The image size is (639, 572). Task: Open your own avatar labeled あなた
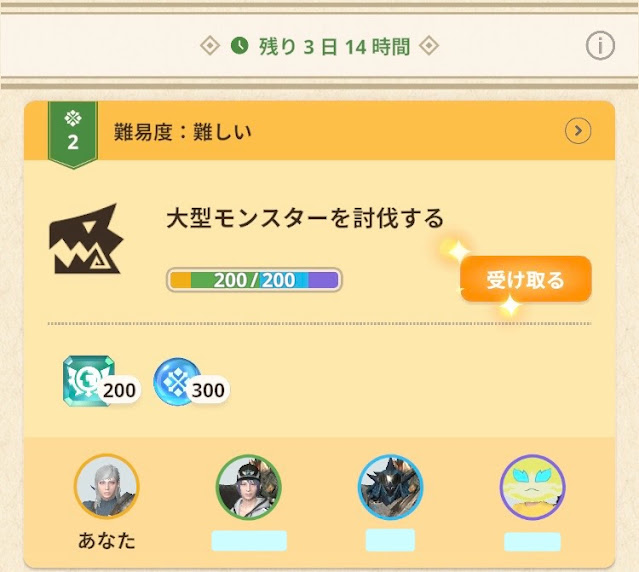[x=106, y=486]
